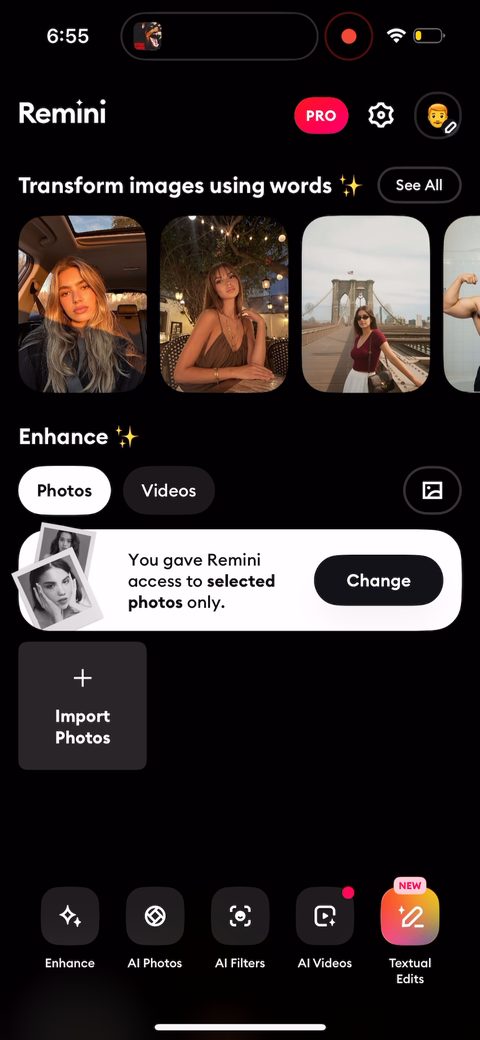Open the AI Filters section
The image size is (480, 1040).
tap(240, 928)
